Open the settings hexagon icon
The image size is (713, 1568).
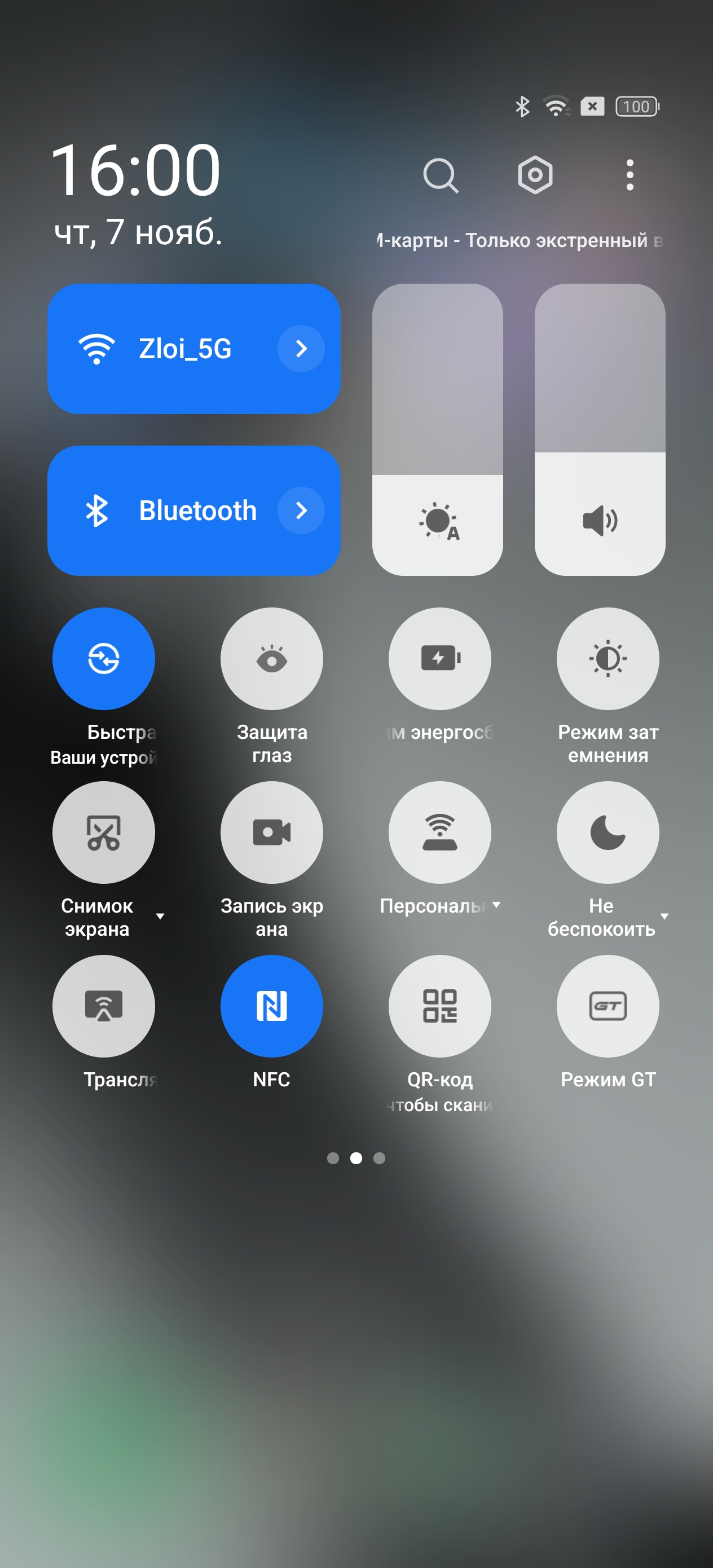(535, 175)
